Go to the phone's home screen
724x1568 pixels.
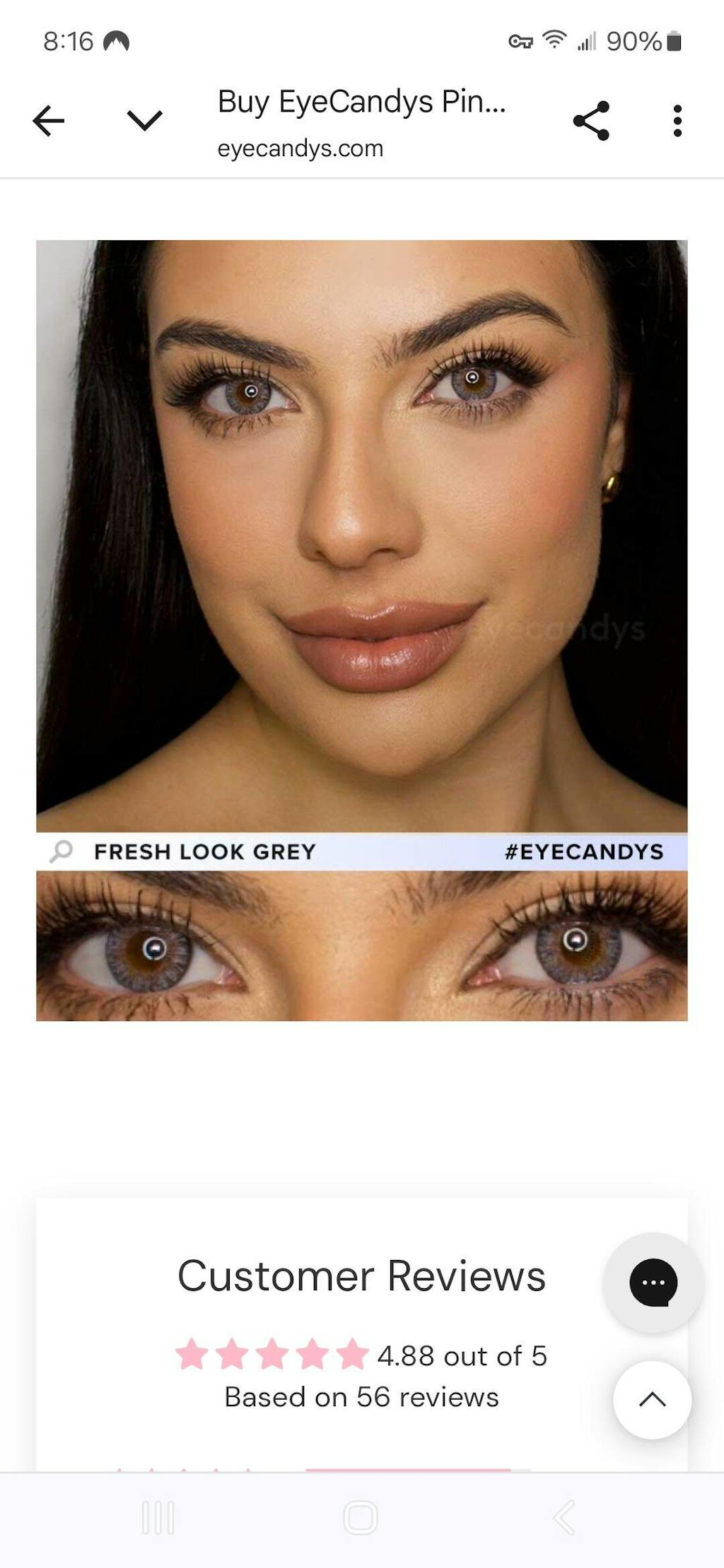coord(361,1517)
